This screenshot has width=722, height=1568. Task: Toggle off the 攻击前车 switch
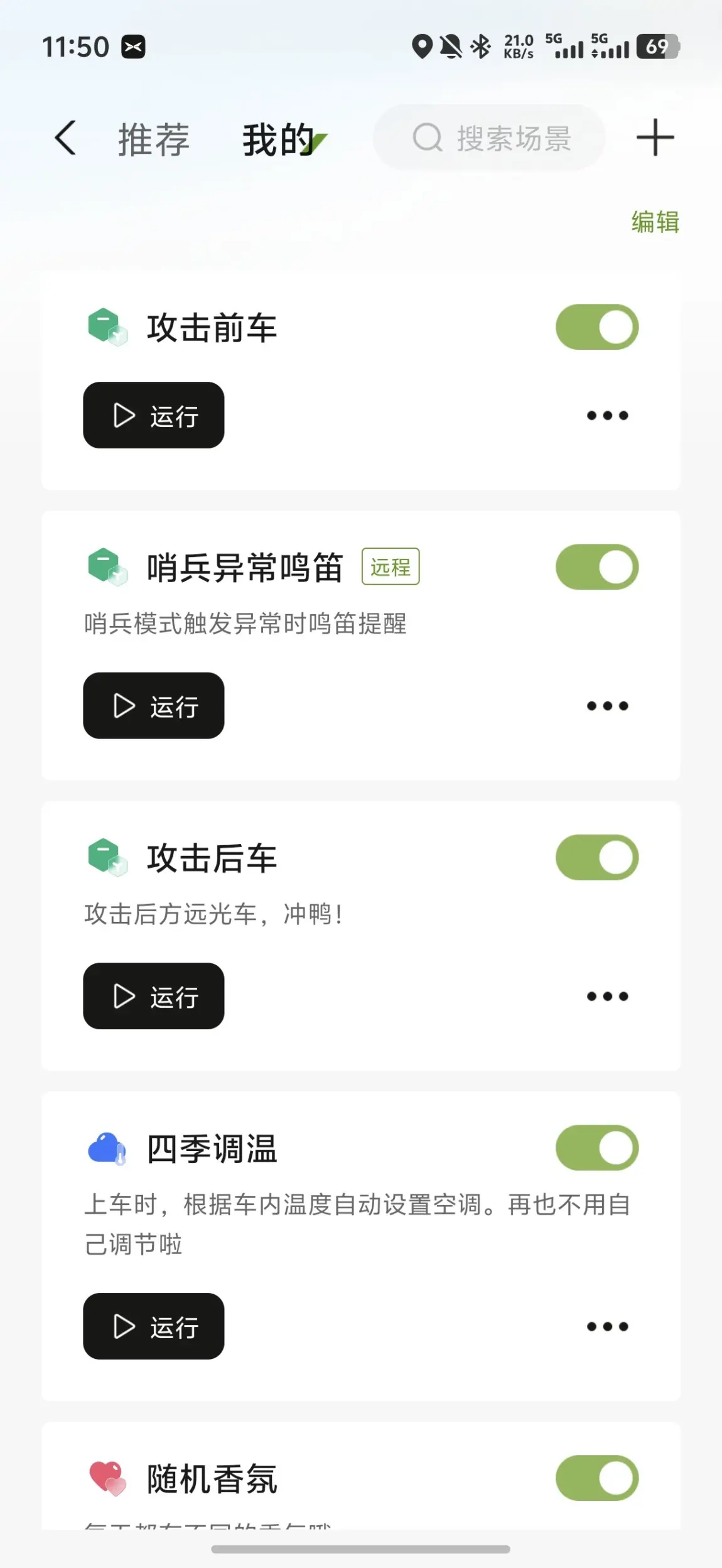pyautogui.click(x=596, y=327)
